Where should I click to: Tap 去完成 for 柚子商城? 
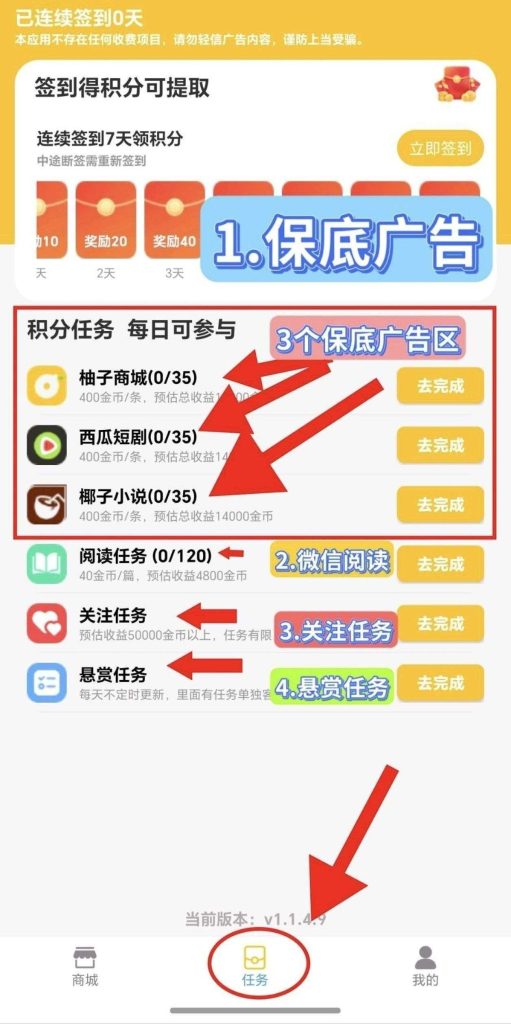click(440, 385)
